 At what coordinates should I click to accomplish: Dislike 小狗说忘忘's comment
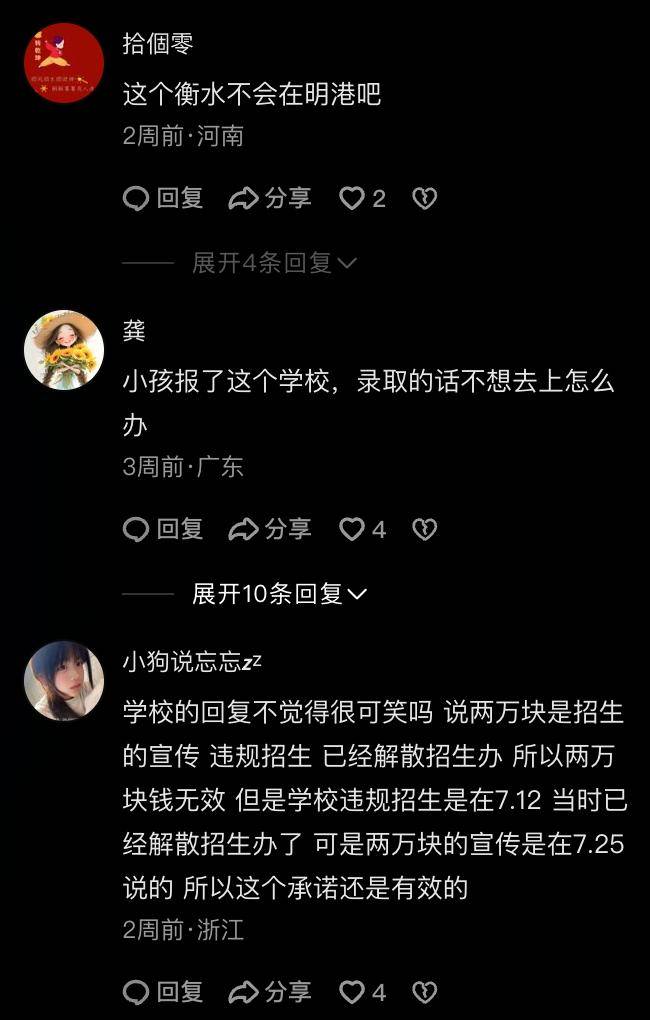tap(425, 992)
